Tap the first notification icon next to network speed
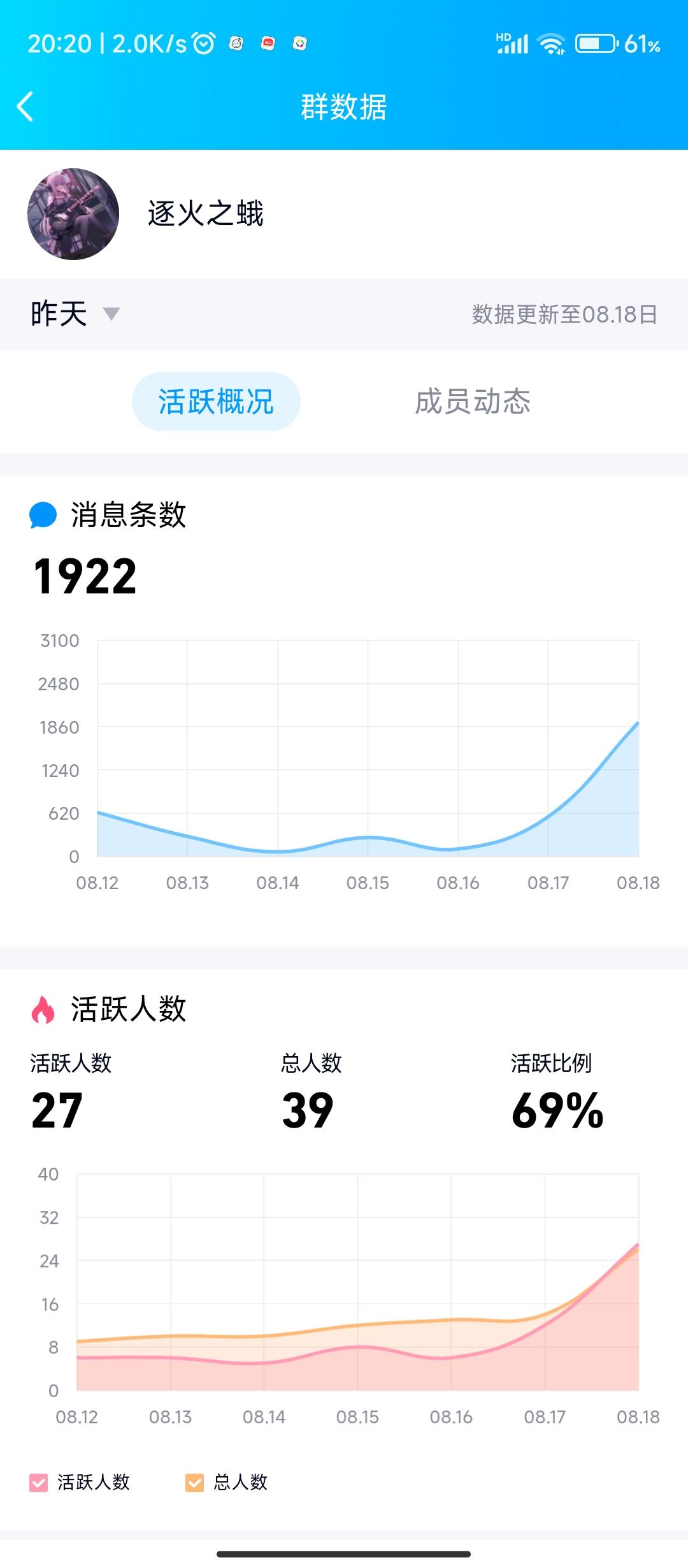688x1568 pixels. pos(235,43)
